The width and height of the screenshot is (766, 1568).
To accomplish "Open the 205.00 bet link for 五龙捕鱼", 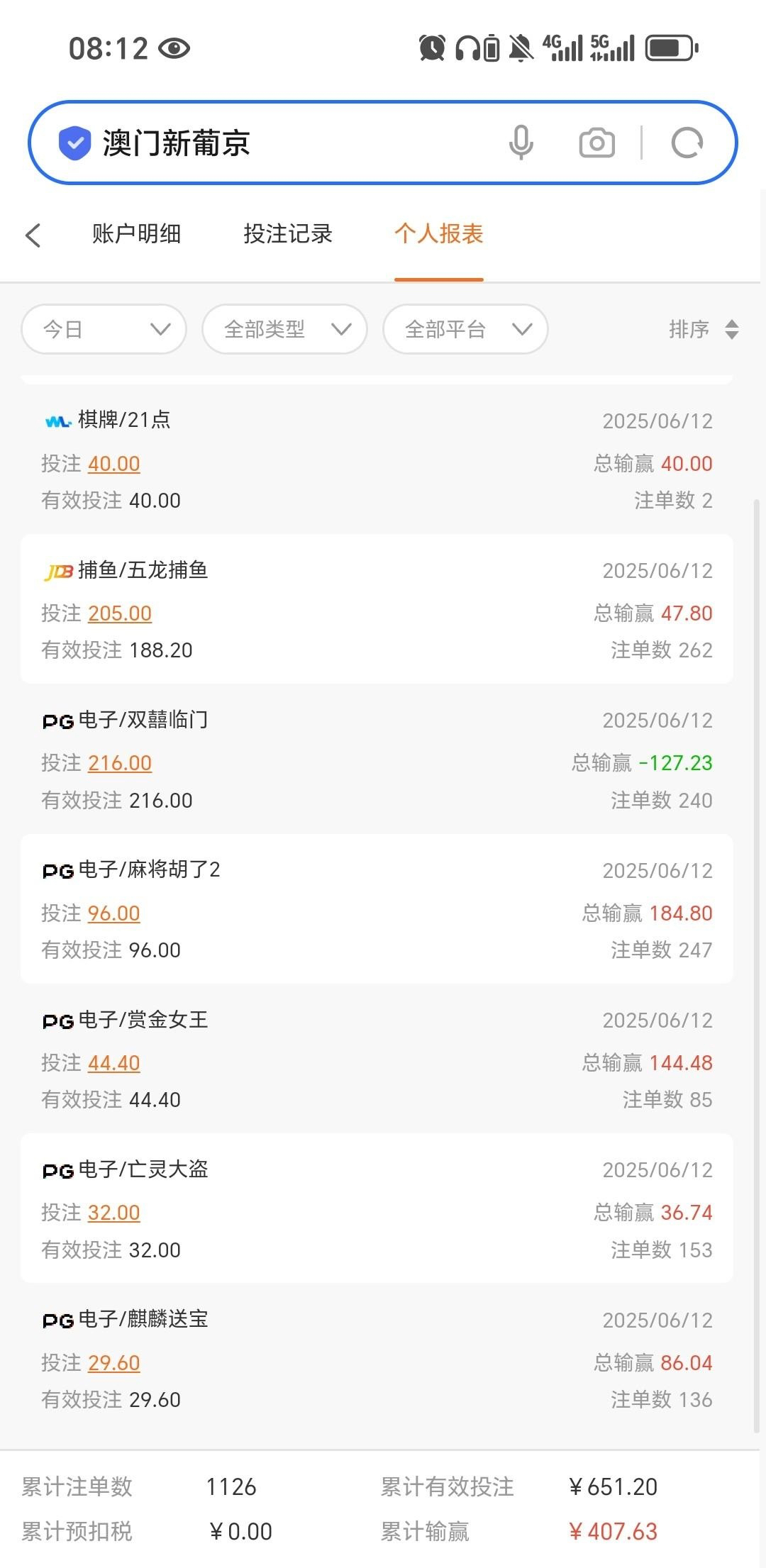I will [x=120, y=613].
